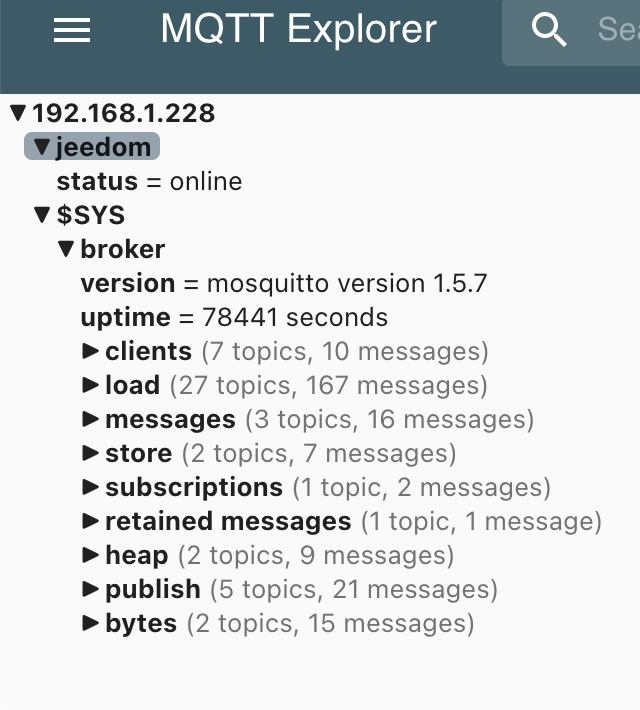Expand the subscriptions topic
The height and width of the screenshot is (710, 640).
(x=91, y=487)
